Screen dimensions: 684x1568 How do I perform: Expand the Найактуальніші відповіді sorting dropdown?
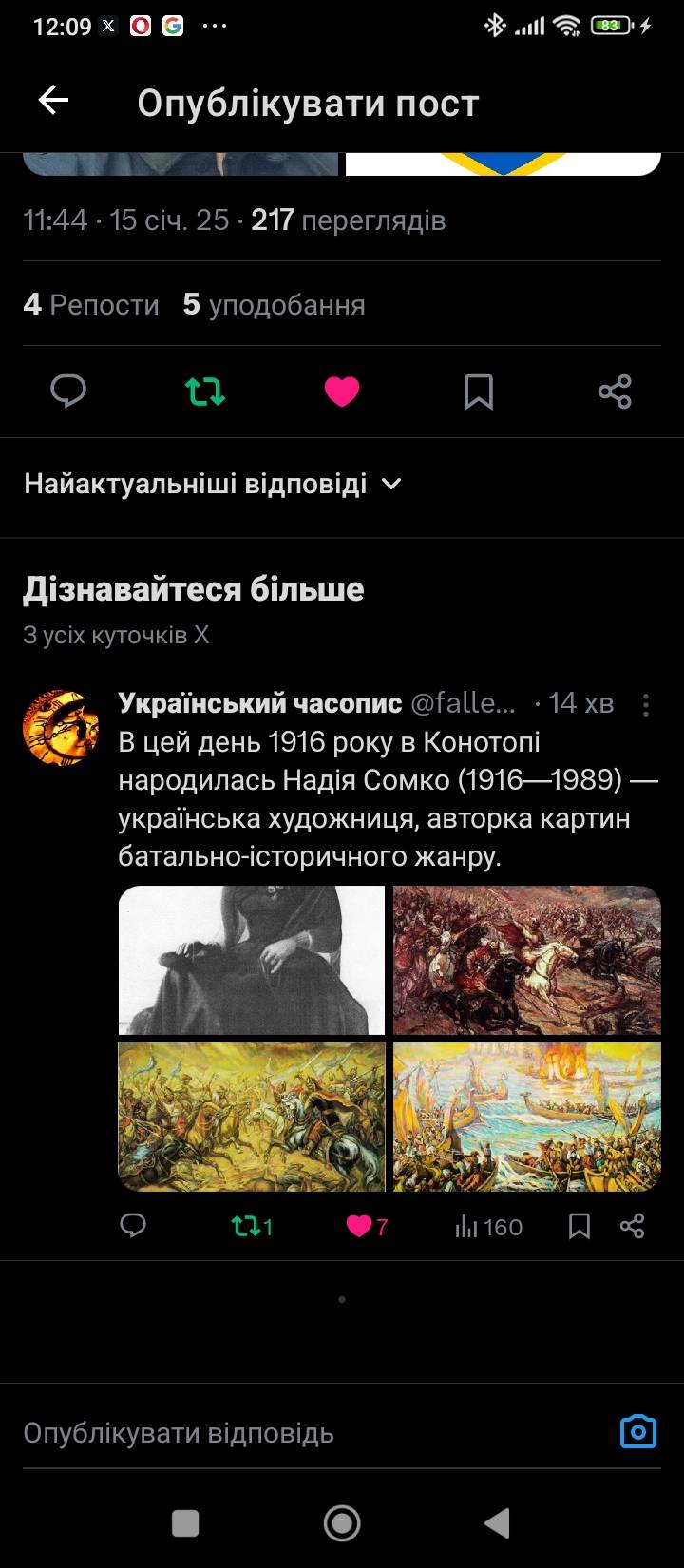pyautogui.click(x=213, y=484)
